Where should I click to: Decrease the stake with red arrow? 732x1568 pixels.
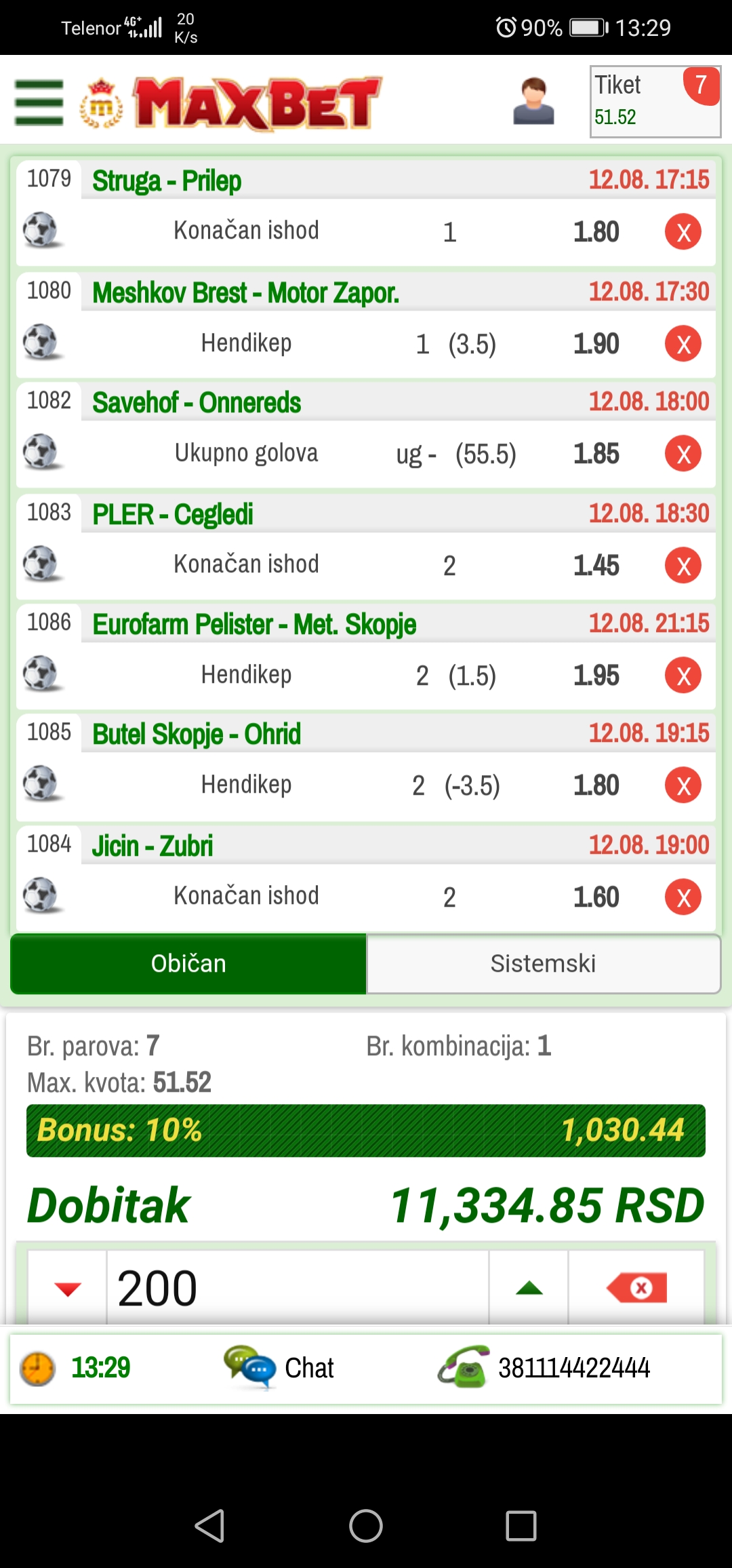pos(67,1289)
